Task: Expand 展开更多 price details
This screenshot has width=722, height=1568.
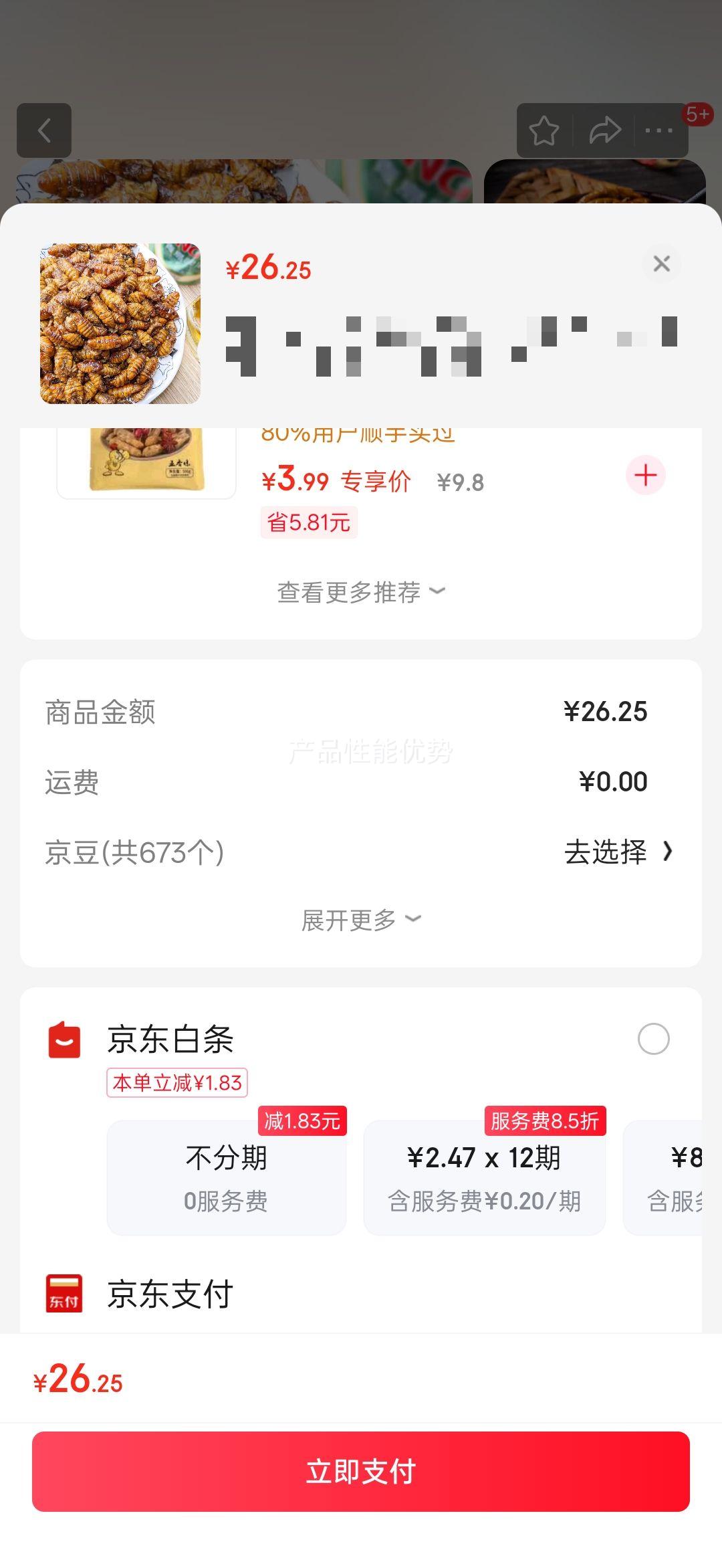Action: click(361, 920)
